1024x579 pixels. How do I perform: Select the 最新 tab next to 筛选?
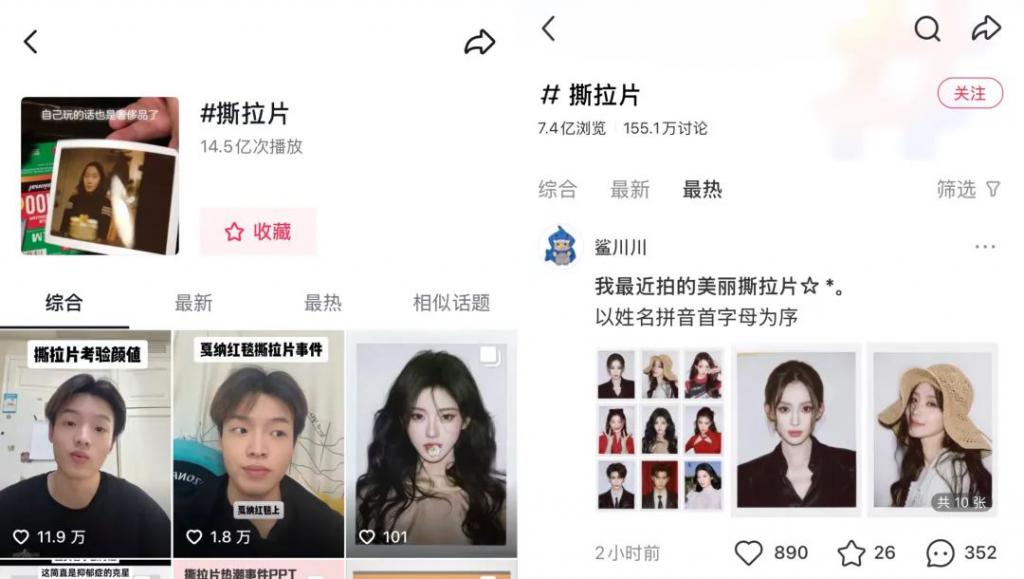point(630,189)
